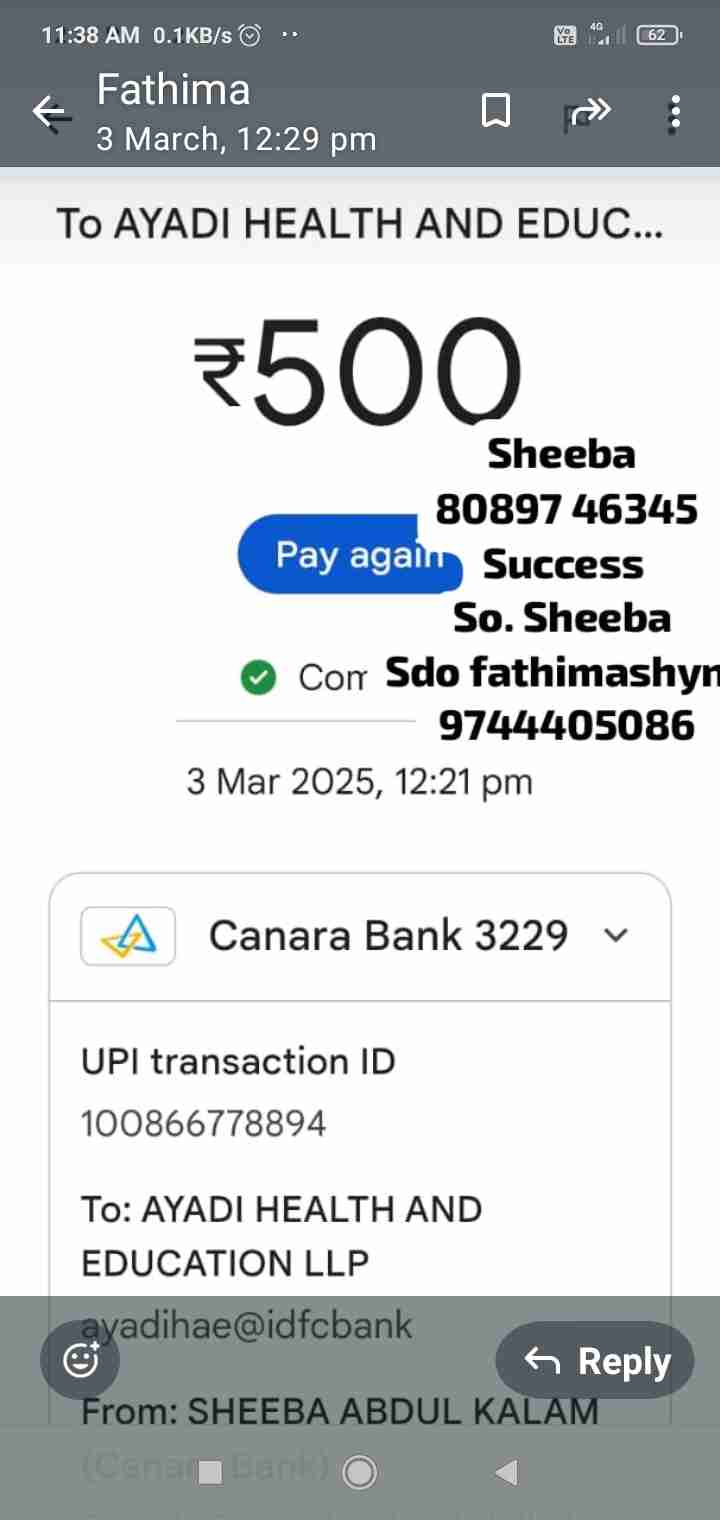Tap the system back triangle
720x1520 pixels.
(x=507, y=1471)
